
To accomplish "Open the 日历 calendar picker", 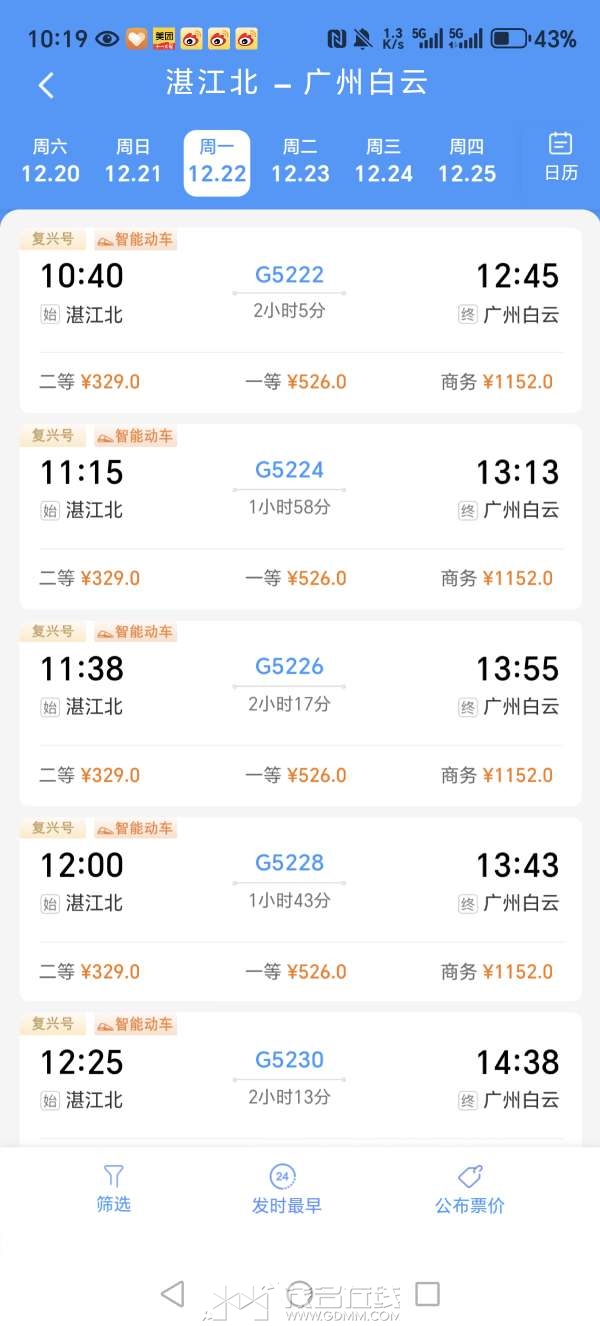I will coord(561,157).
